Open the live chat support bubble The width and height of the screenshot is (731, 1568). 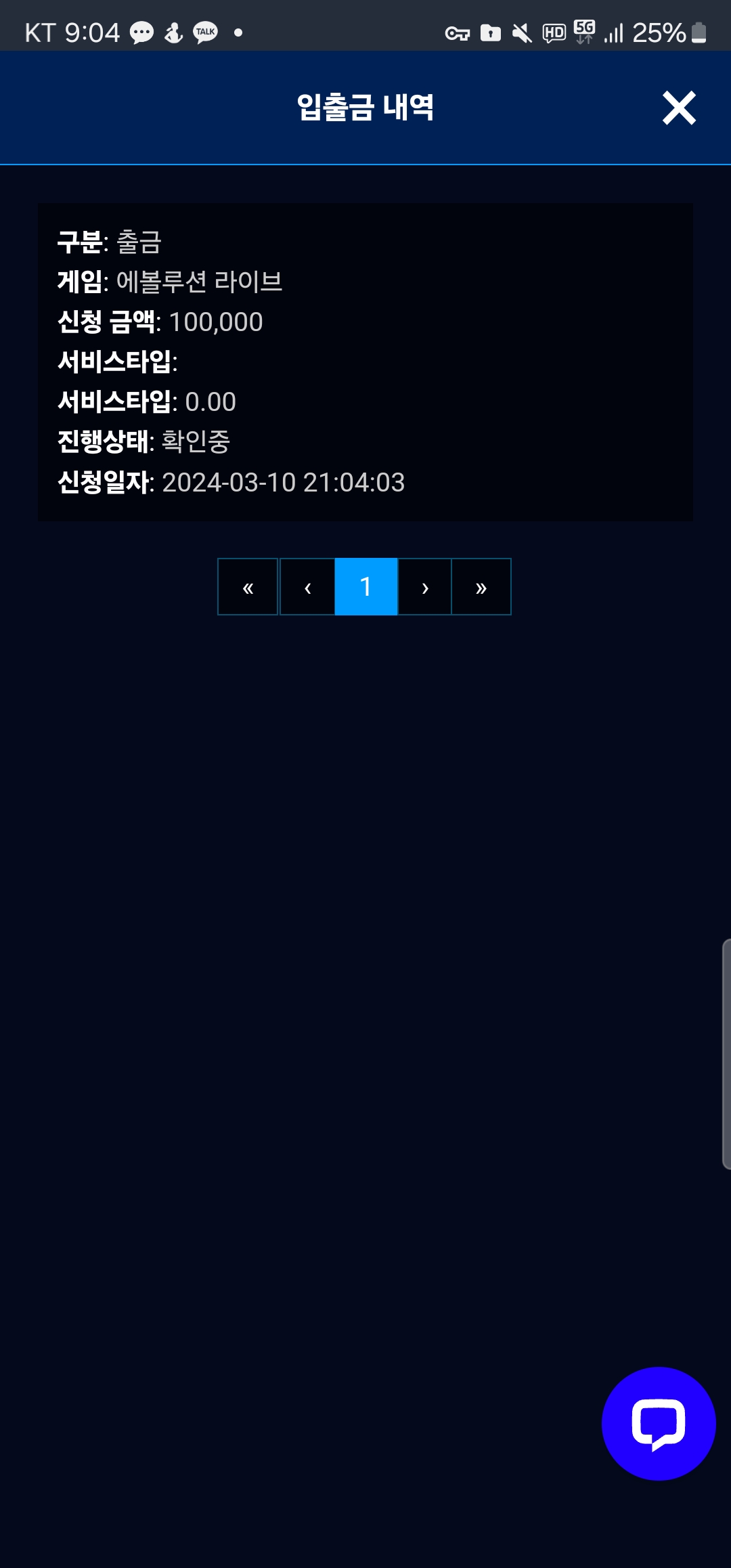pyautogui.click(x=659, y=1423)
